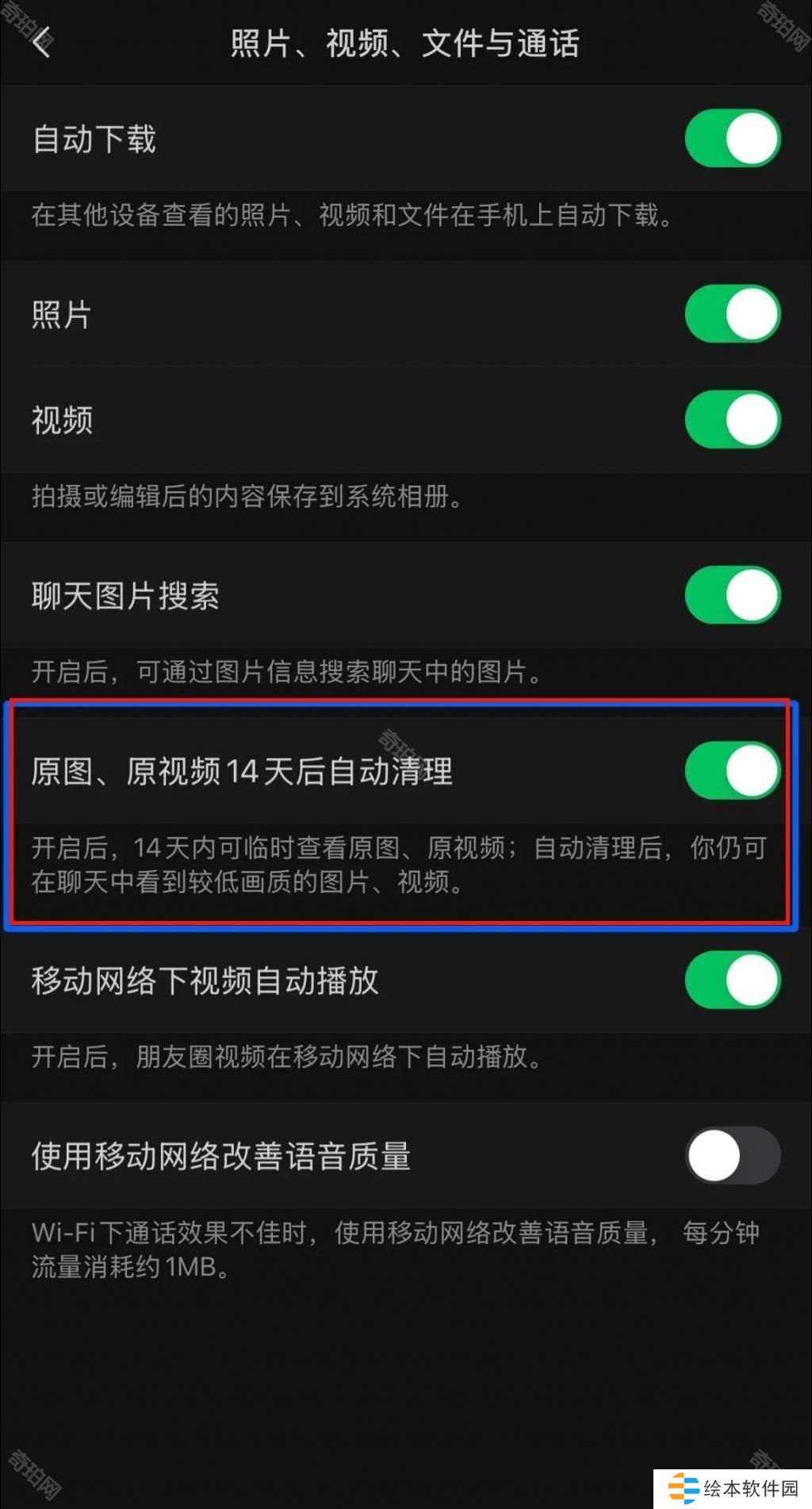Viewport: 812px width, 1509px height.
Task: Toggle off 聊天图片搜索
Action: click(732, 595)
